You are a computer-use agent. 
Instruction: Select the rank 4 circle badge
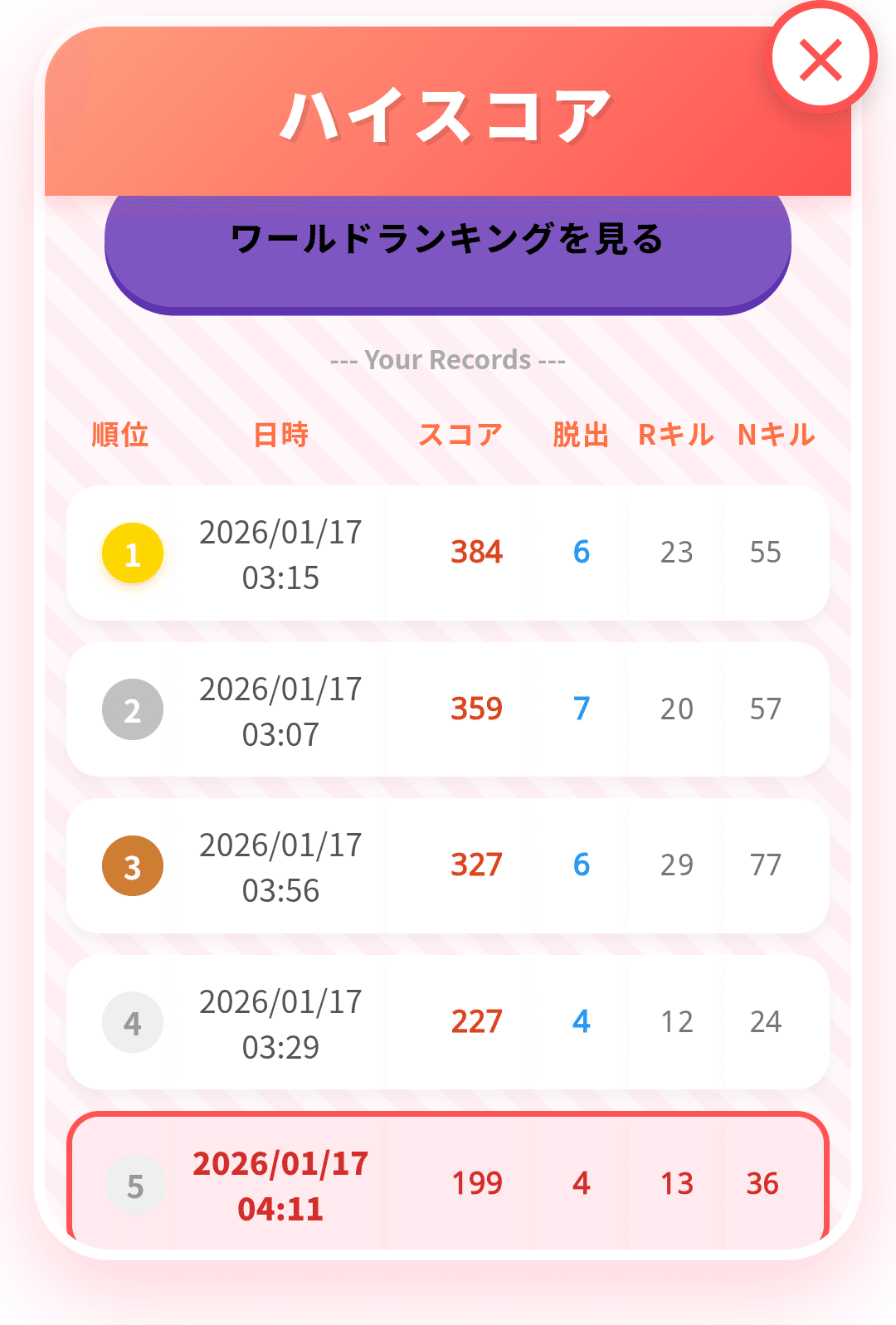tap(134, 1022)
